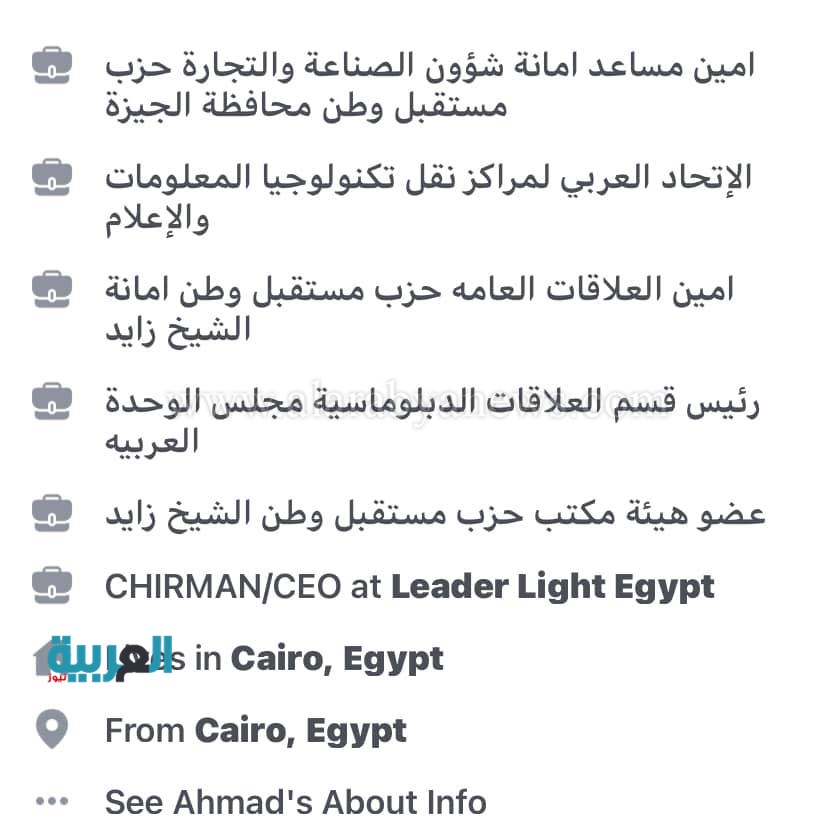This screenshot has height=840, width=828.
Task: Open the Leader Light Egypt page link
Action: pos(552,586)
